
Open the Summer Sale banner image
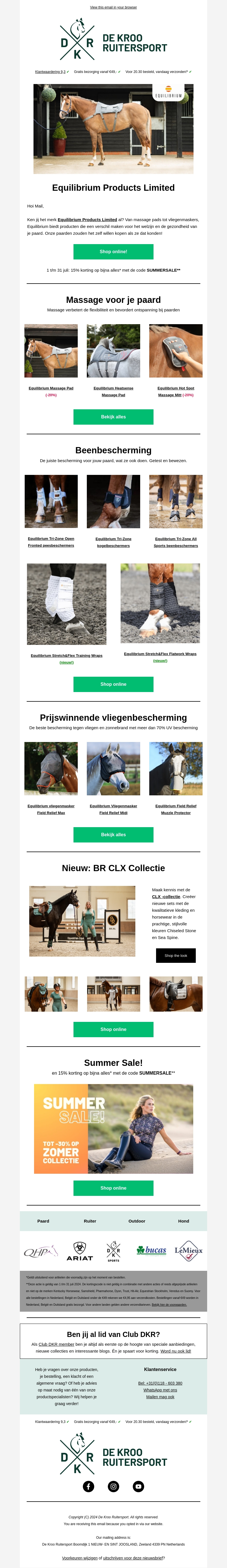(113, 1129)
